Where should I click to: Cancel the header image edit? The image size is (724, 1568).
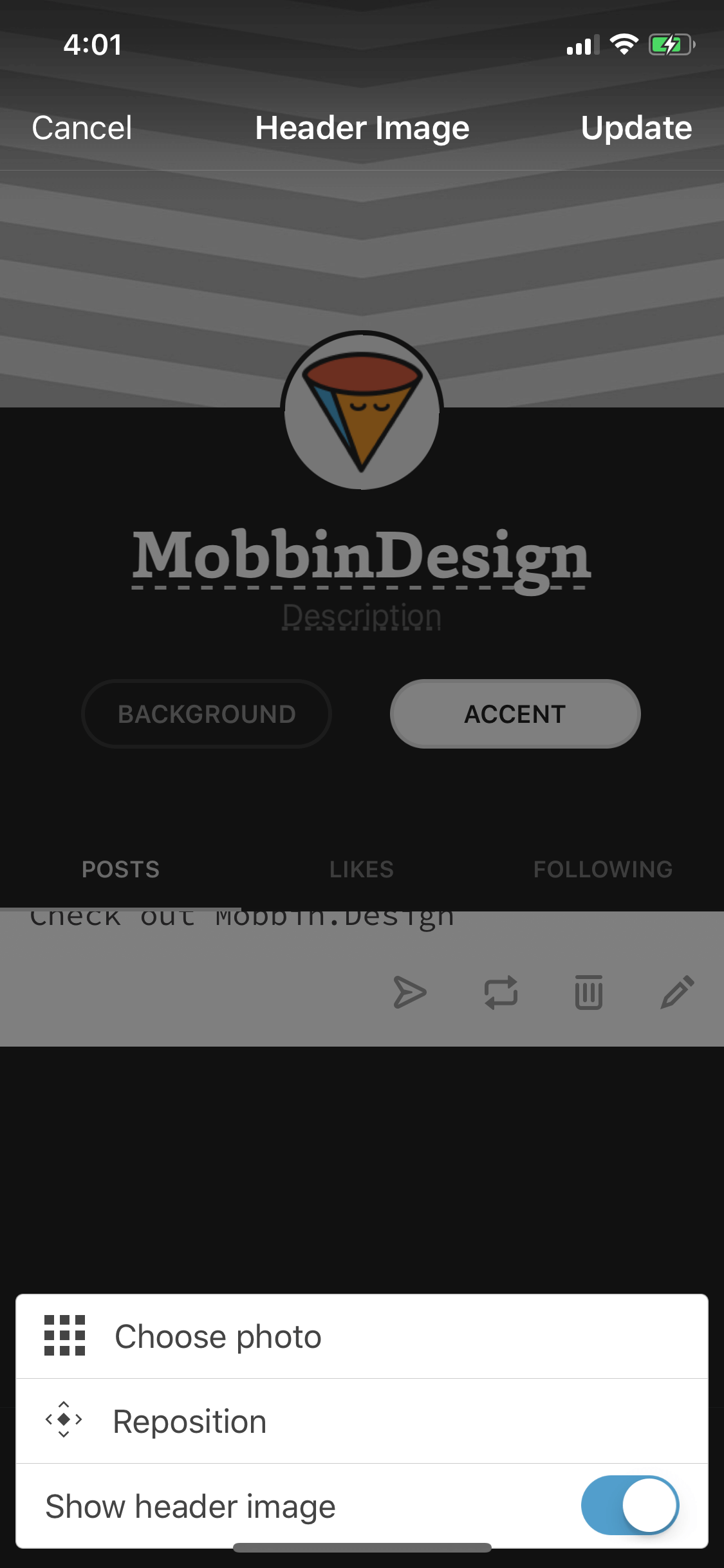(82, 128)
